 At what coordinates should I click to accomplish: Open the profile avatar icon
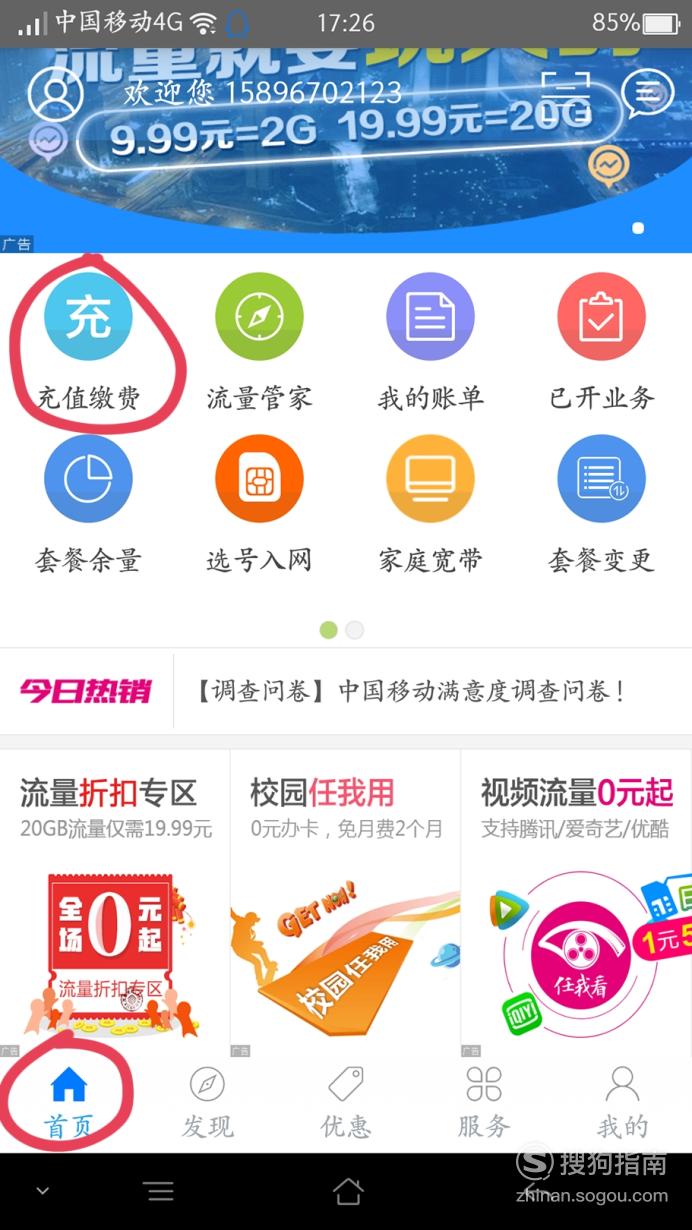click(x=56, y=93)
